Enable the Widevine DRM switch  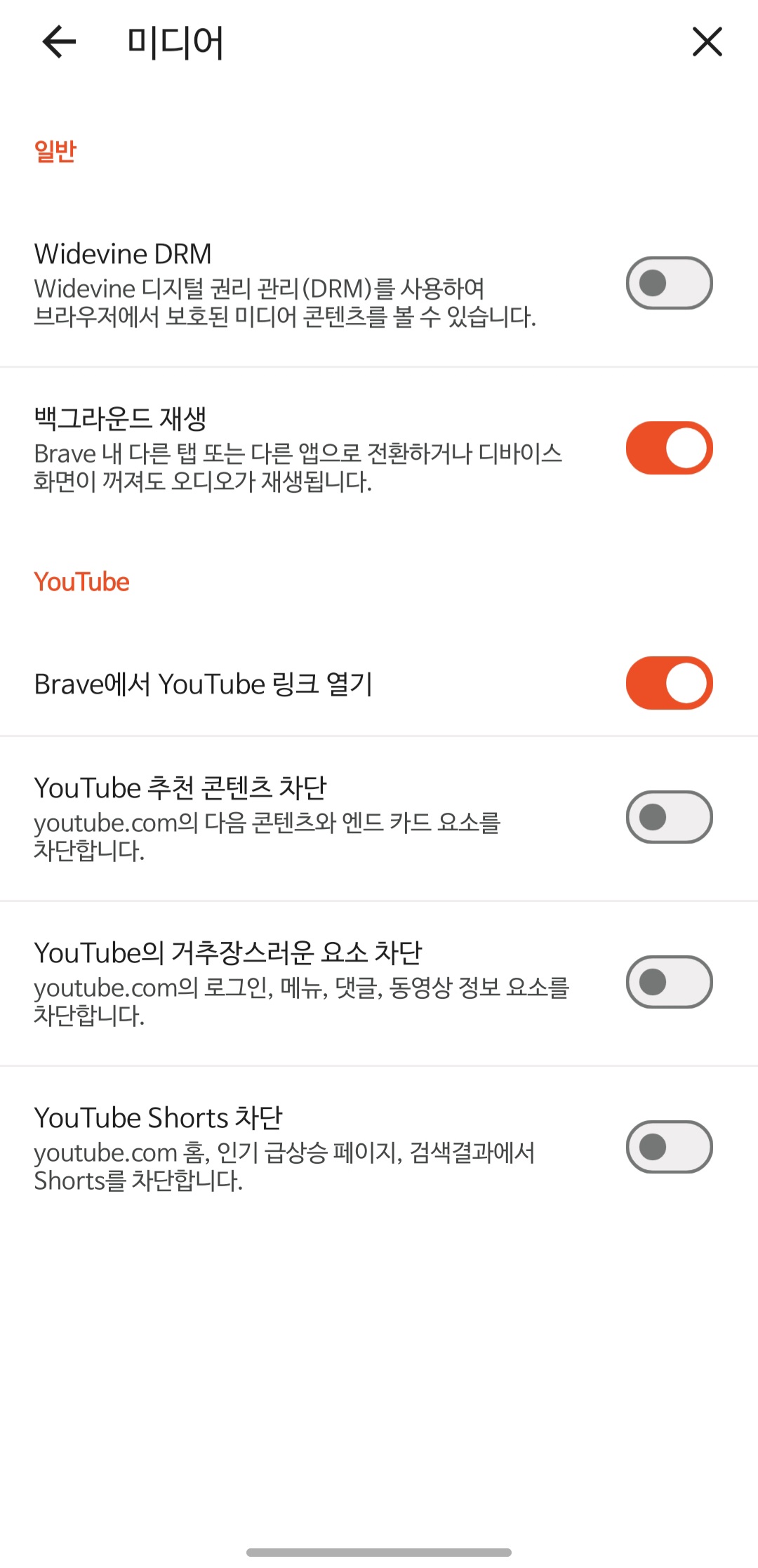pos(669,284)
